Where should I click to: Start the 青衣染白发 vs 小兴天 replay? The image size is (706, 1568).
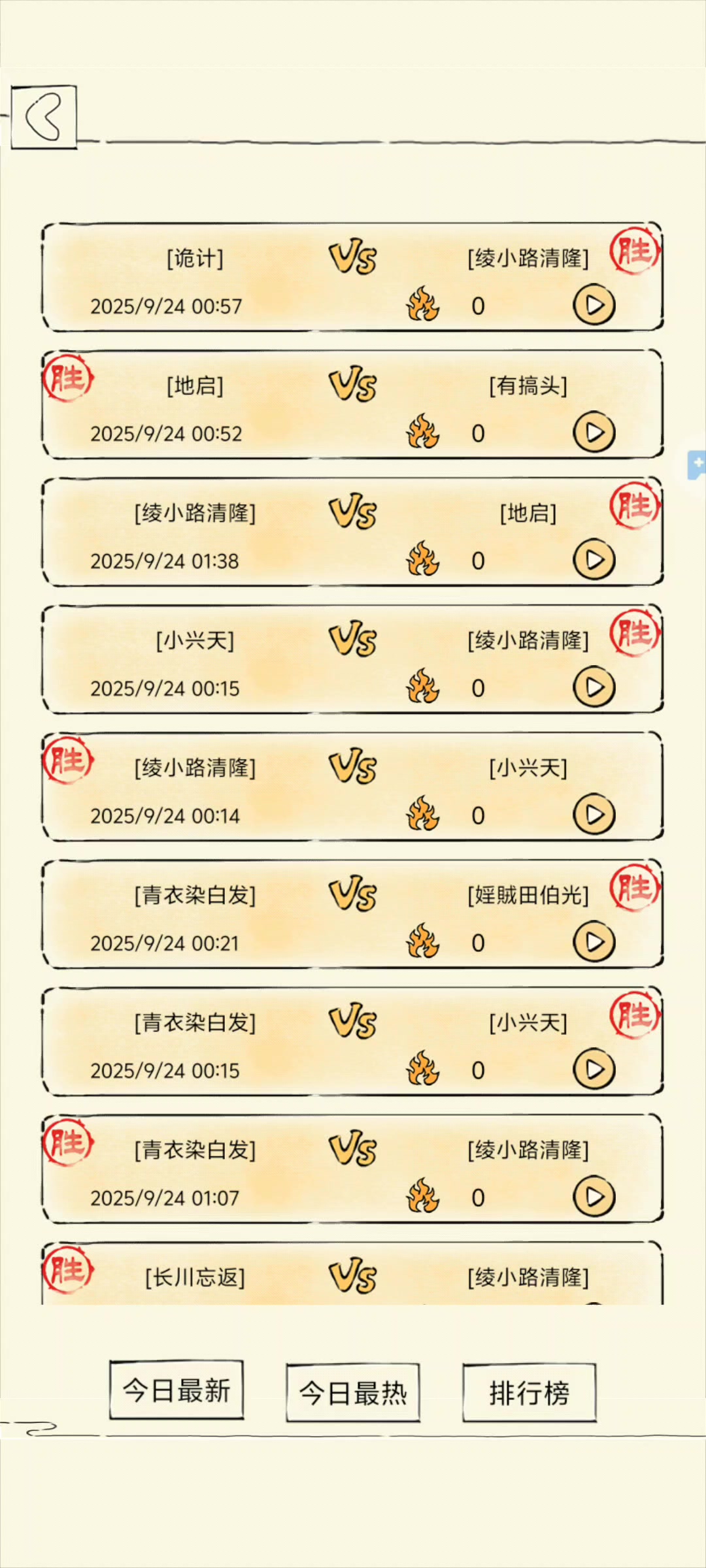tap(594, 1070)
